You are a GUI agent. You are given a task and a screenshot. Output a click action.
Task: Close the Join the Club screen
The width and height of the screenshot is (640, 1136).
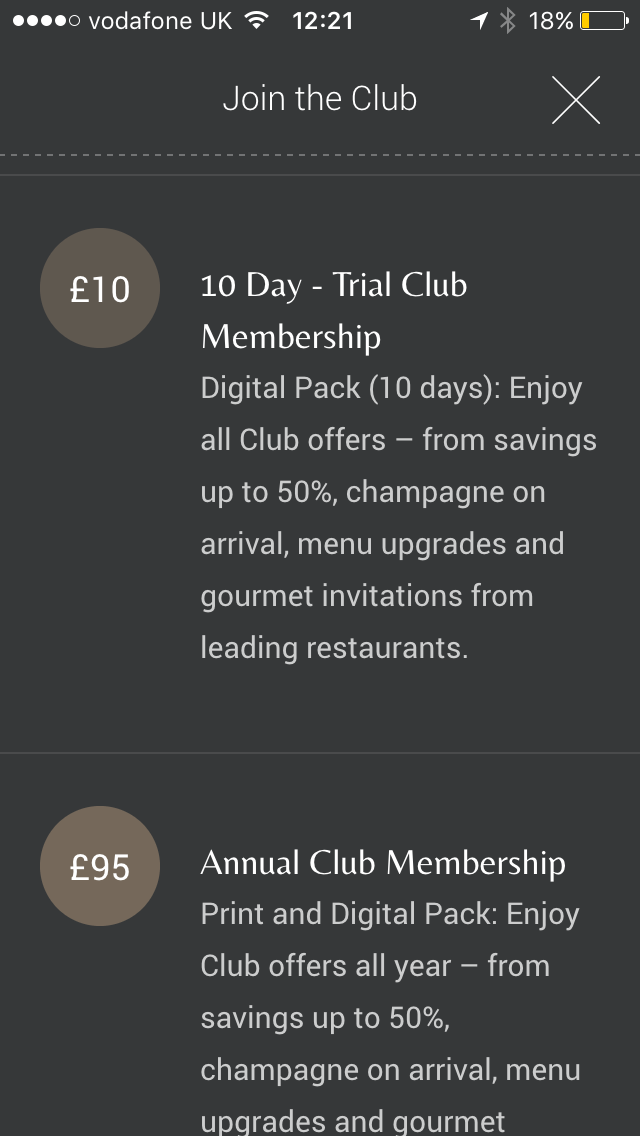pyautogui.click(x=575, y=100)
